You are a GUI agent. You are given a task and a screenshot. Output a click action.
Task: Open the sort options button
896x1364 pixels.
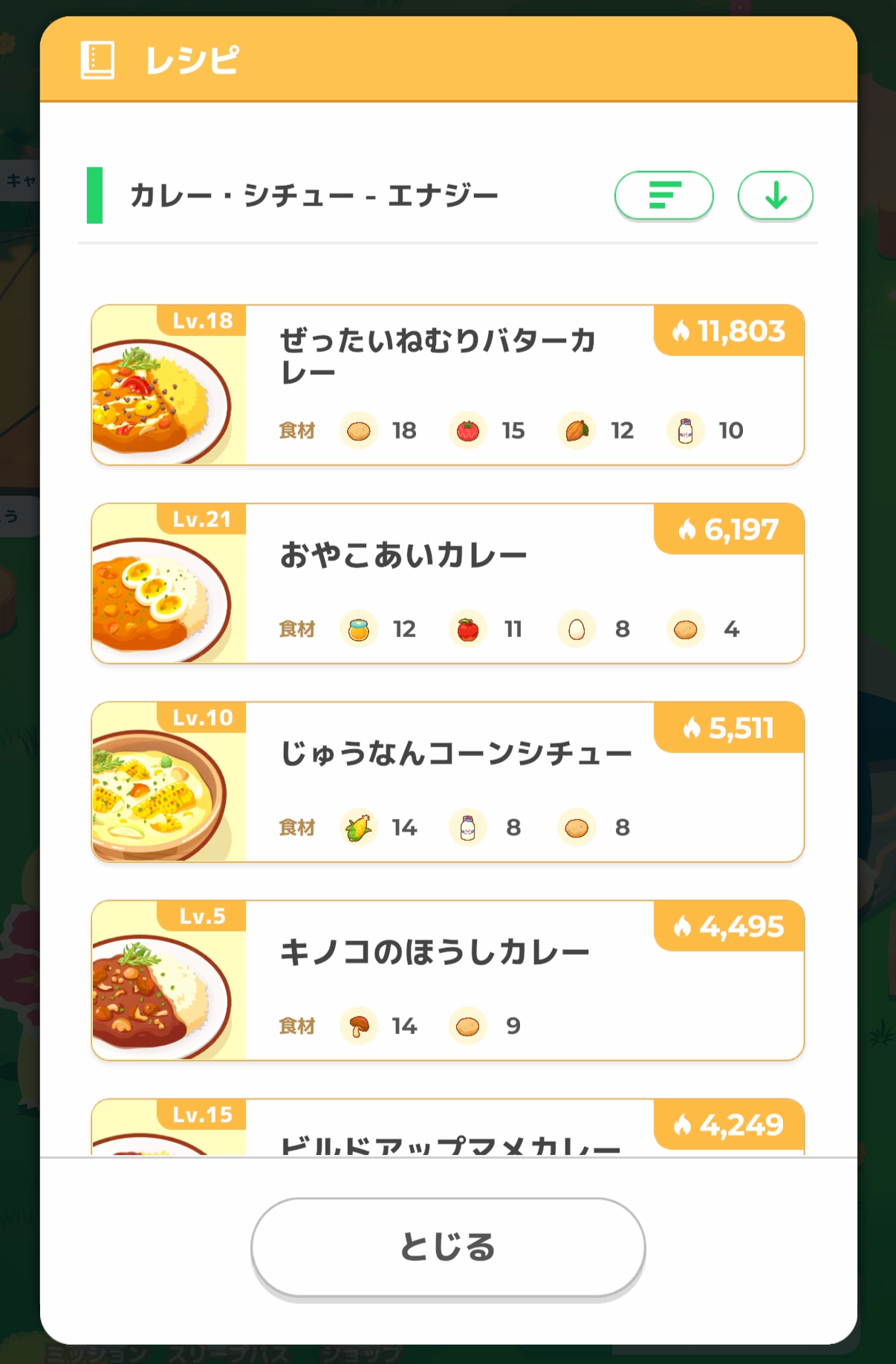[663, 195]
